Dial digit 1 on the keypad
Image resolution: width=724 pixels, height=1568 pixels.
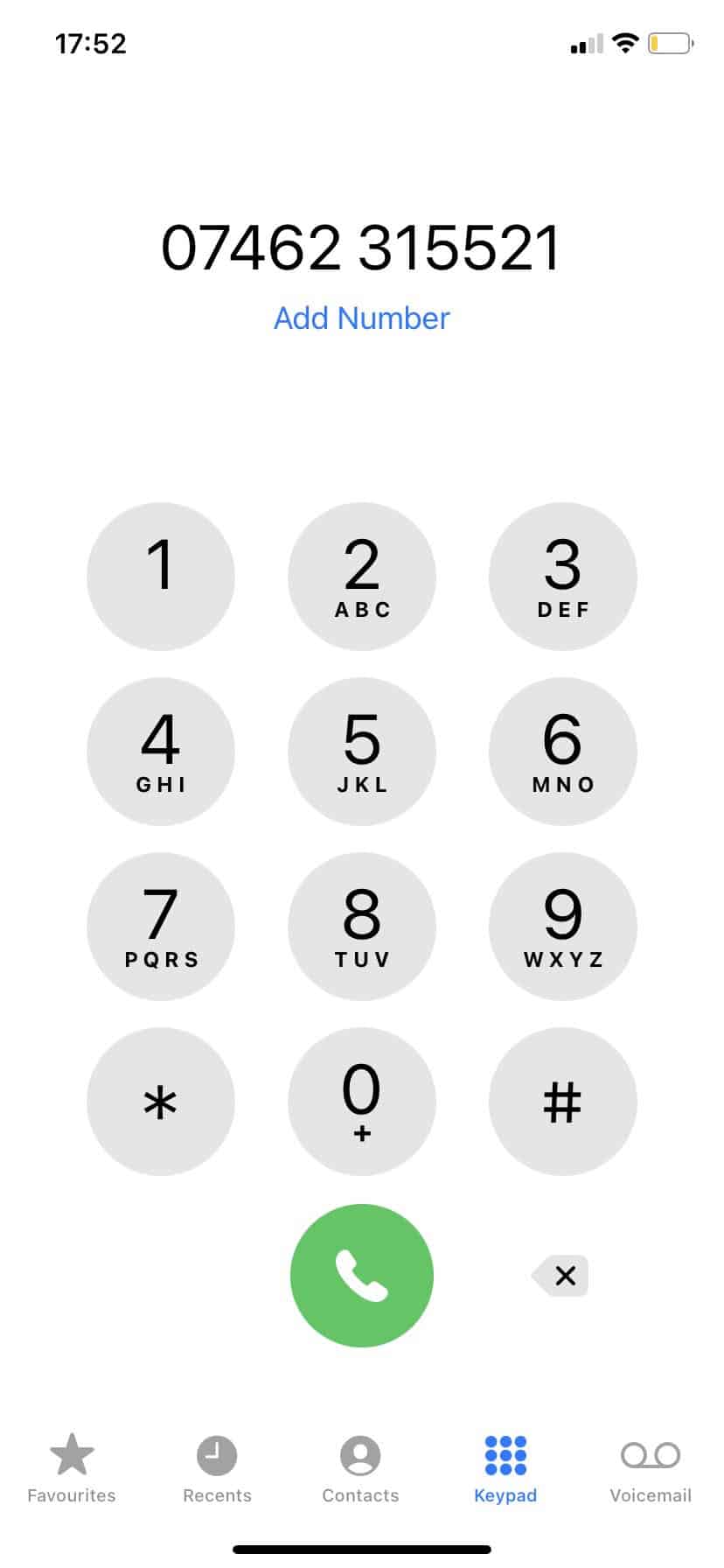click(x=161, y=577)
